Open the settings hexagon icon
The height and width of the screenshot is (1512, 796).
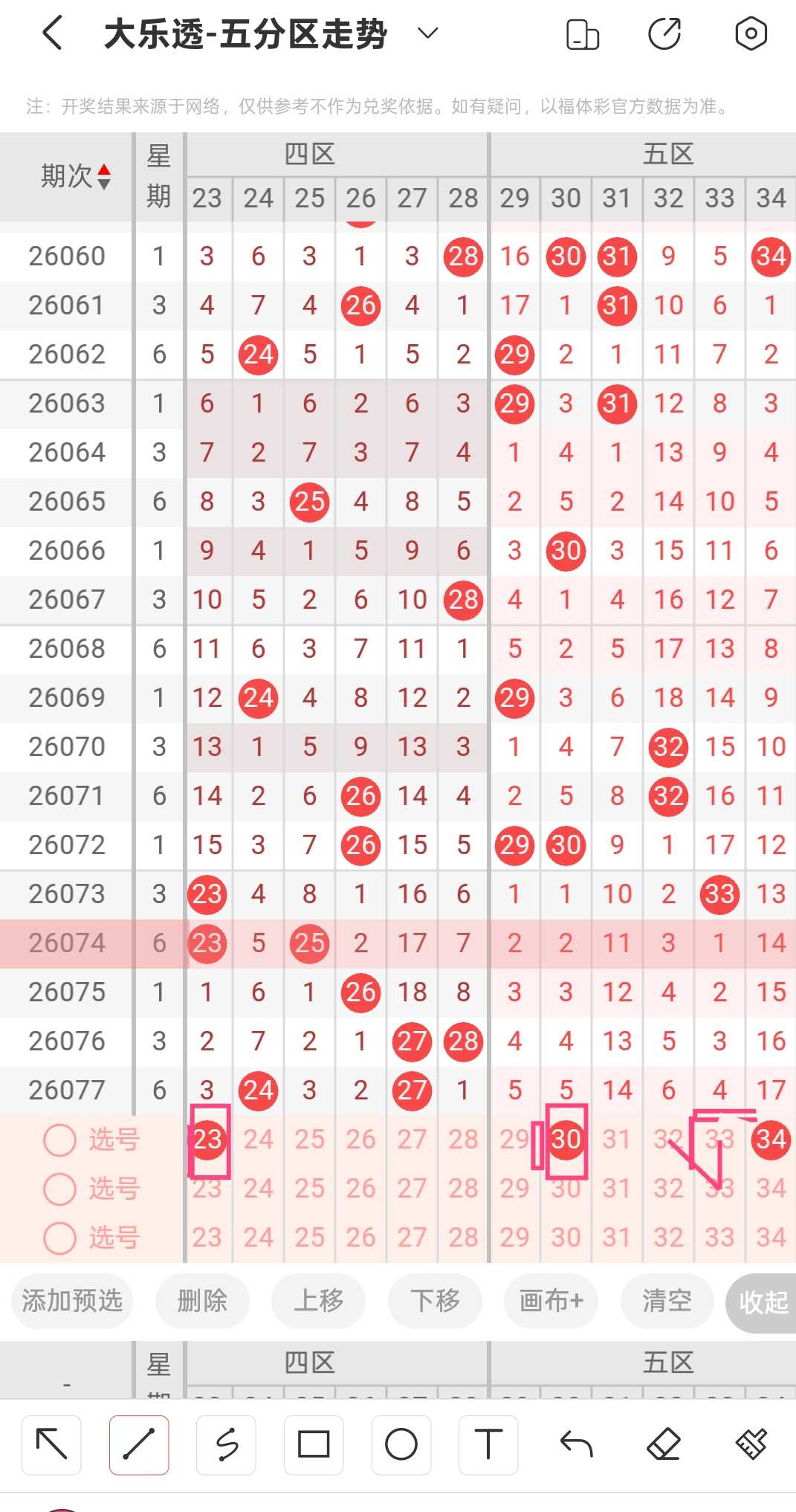click(x=751, y=33)
